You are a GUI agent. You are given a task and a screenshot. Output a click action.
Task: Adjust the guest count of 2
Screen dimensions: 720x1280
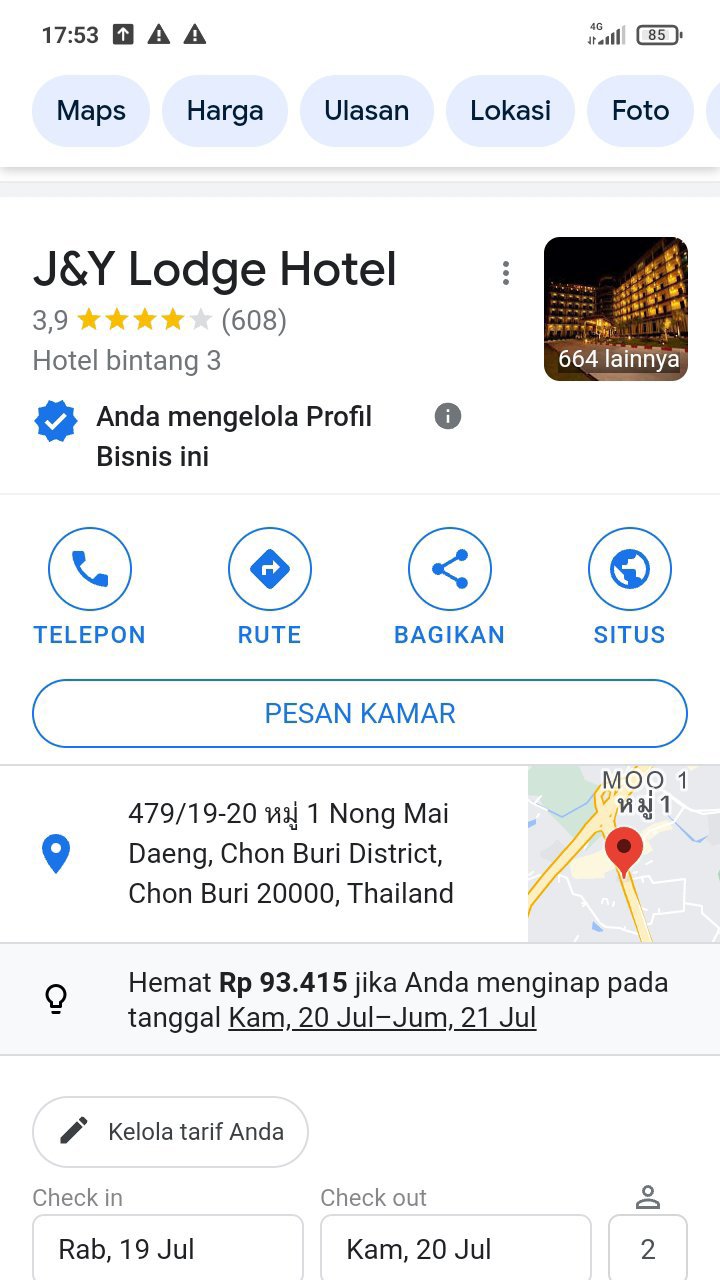click(x=648, y=1248)
